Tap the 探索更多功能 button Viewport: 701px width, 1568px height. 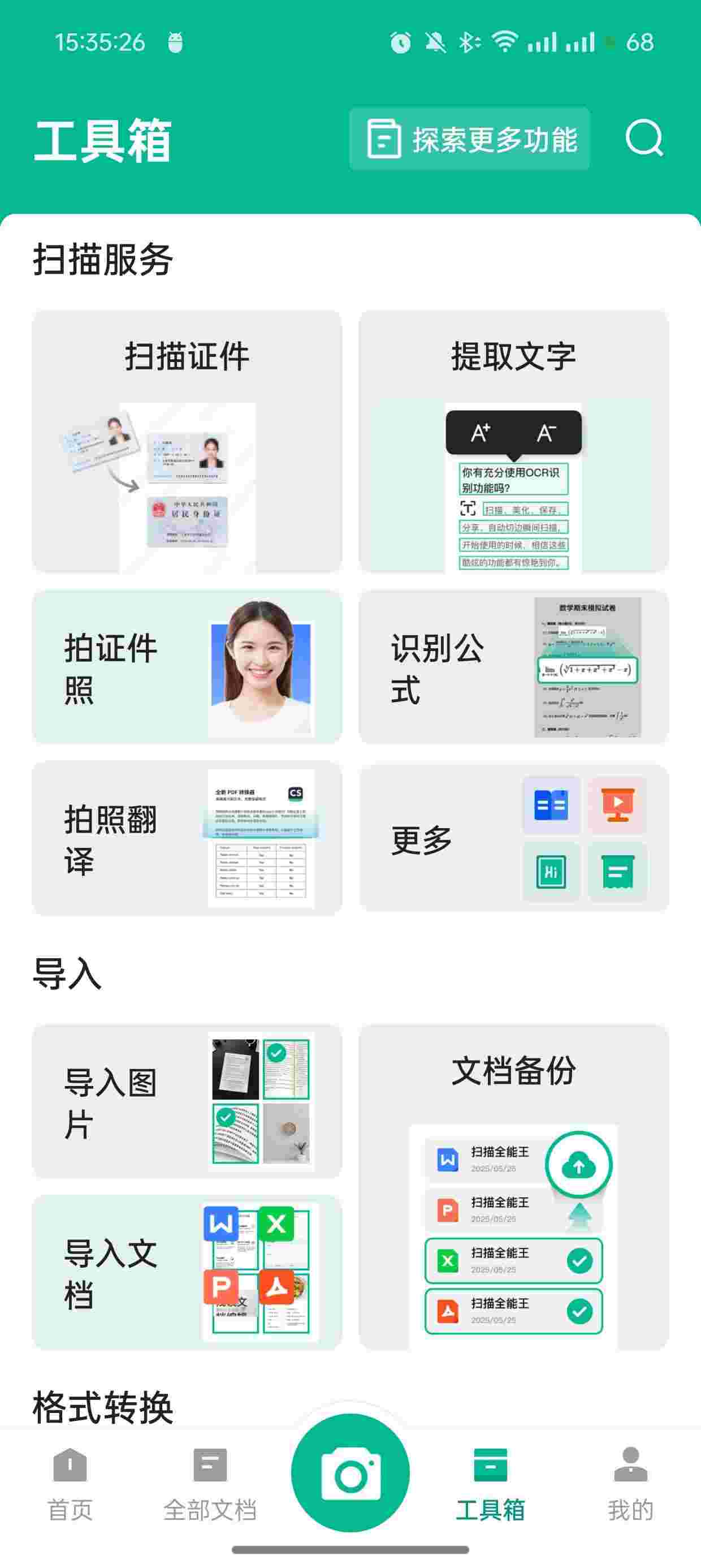470,139
